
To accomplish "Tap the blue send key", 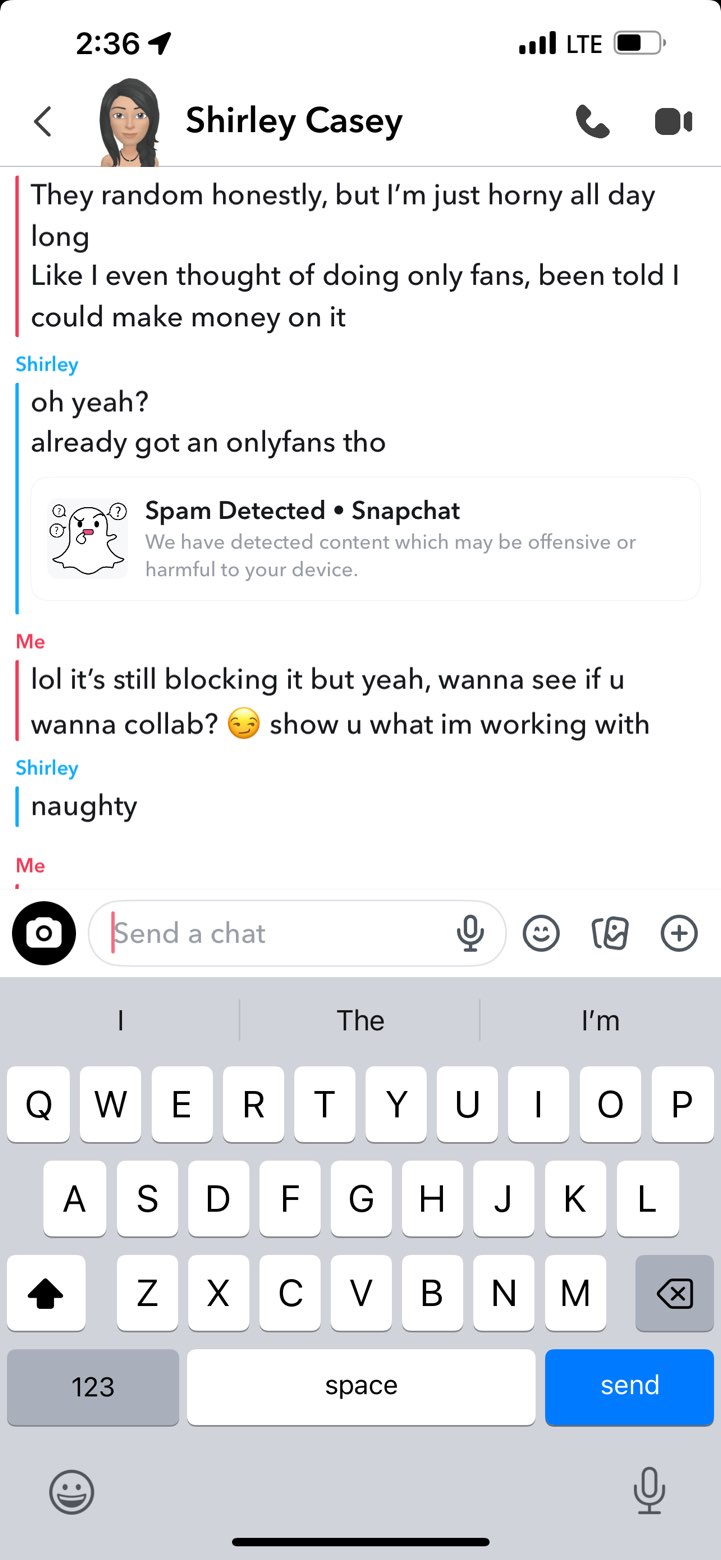I will 629,1386.
